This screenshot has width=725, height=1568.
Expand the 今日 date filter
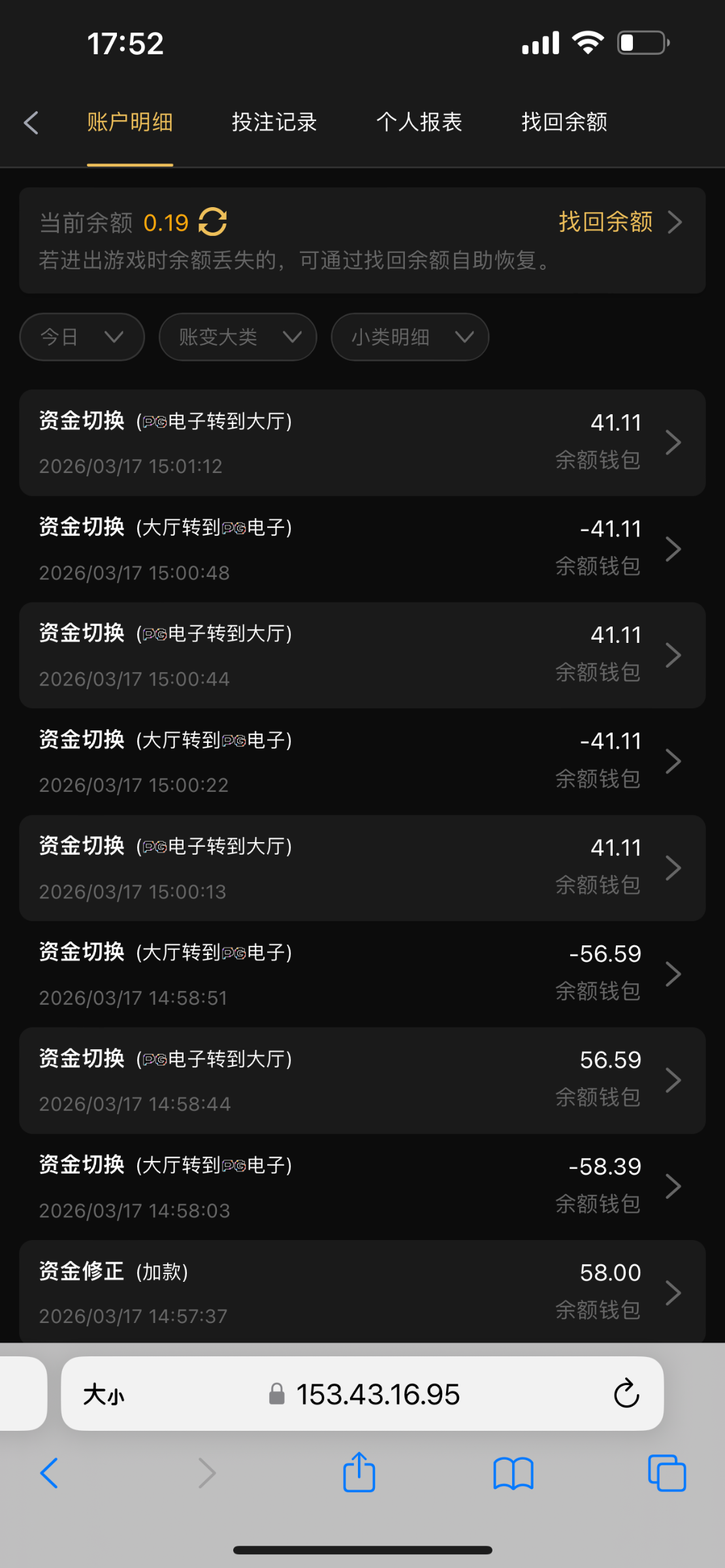point(82,337)
